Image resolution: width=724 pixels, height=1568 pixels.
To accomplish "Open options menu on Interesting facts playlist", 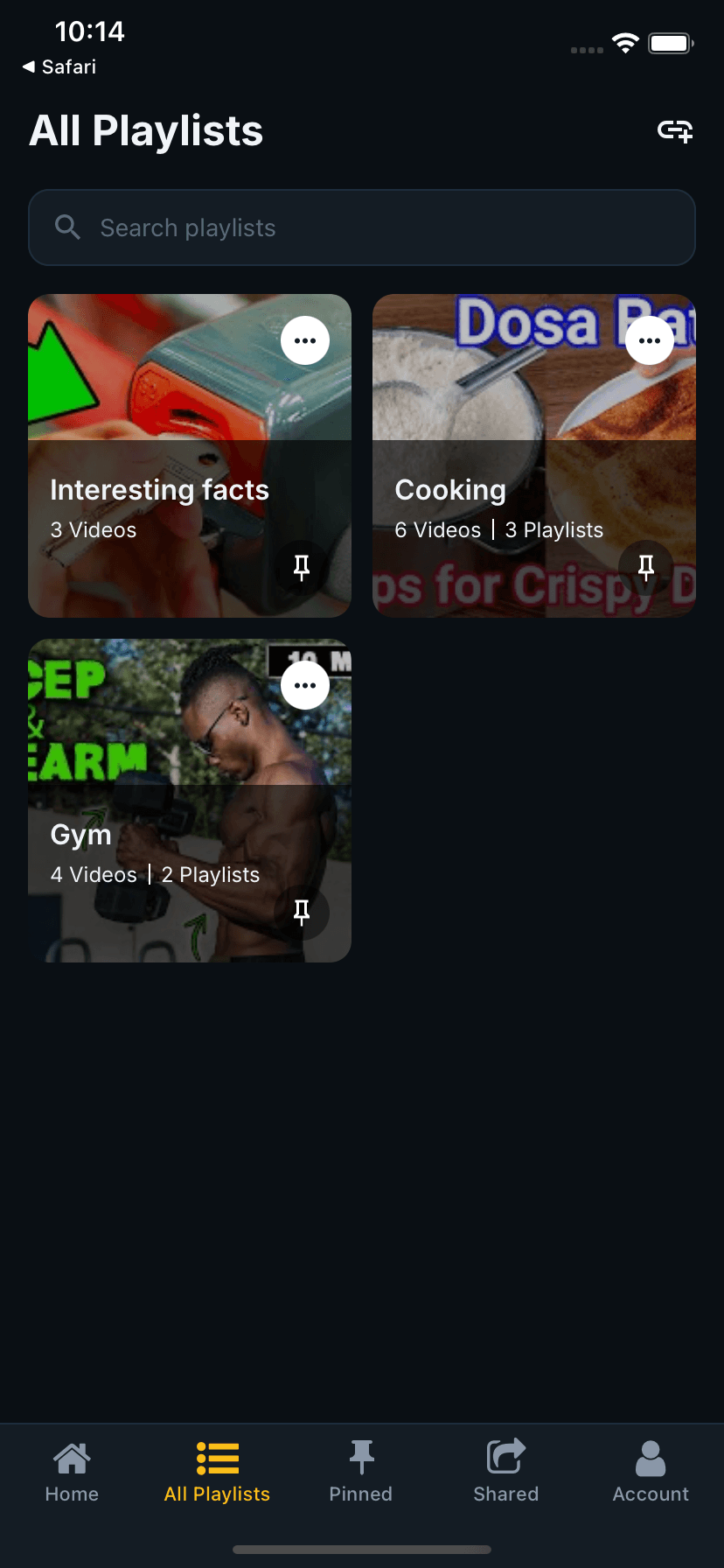I will [x=305, y=339].
